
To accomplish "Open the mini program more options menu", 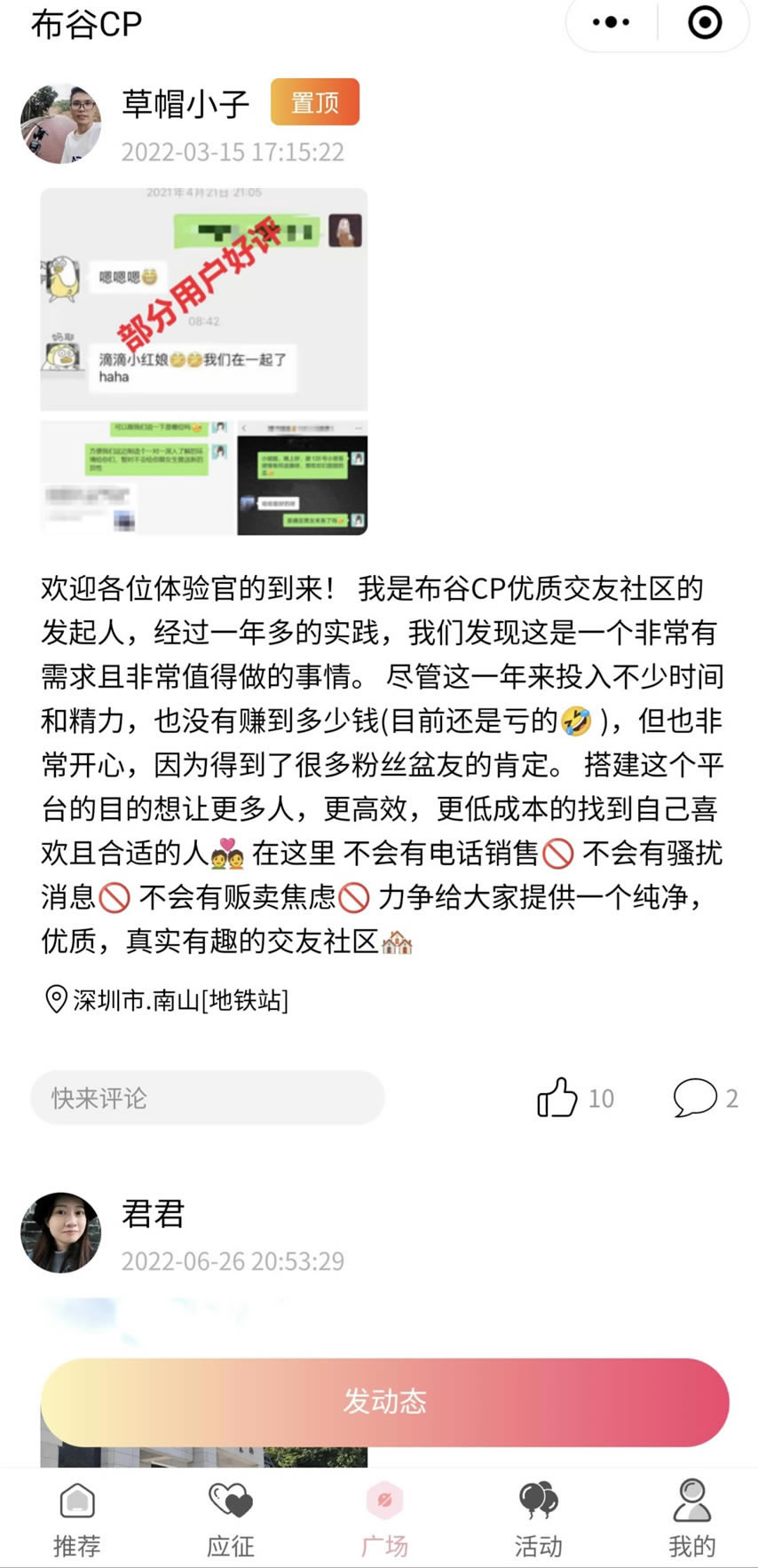I will point(611,23).
